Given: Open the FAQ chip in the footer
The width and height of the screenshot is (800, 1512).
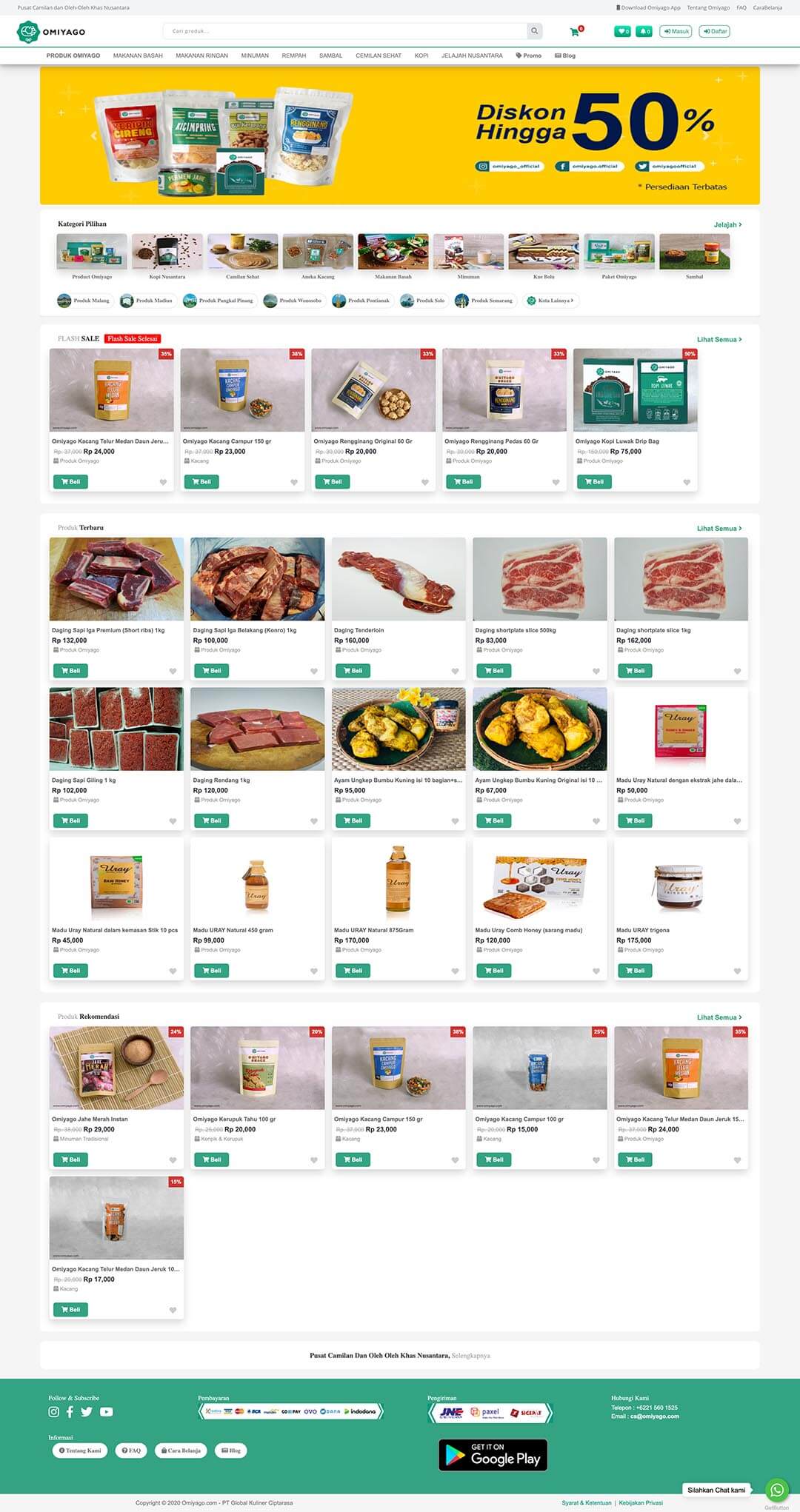Looking at the screenshot, I should click(131, 1451).
